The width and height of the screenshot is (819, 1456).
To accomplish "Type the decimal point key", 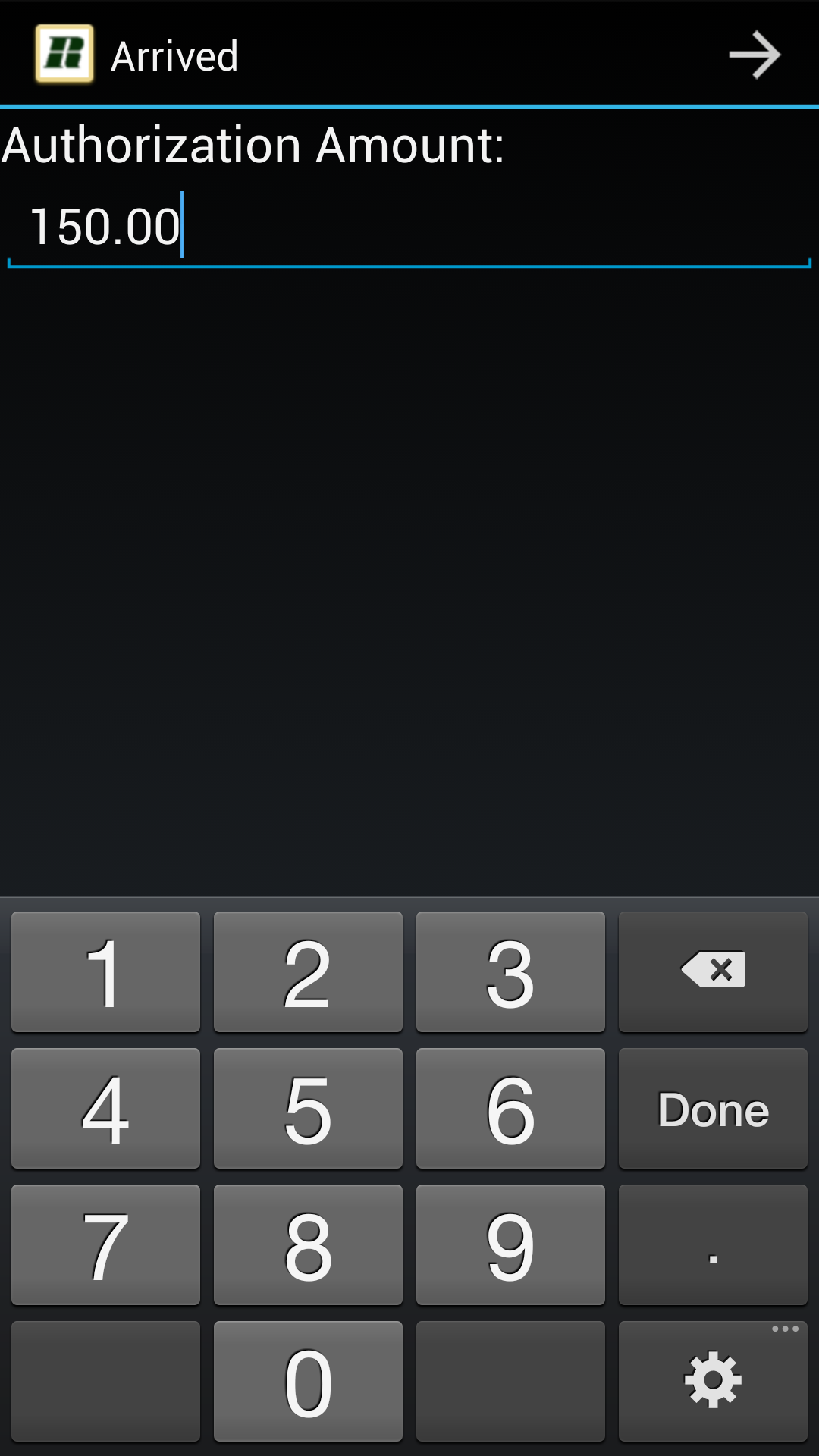I will (x=713, y=1245).
